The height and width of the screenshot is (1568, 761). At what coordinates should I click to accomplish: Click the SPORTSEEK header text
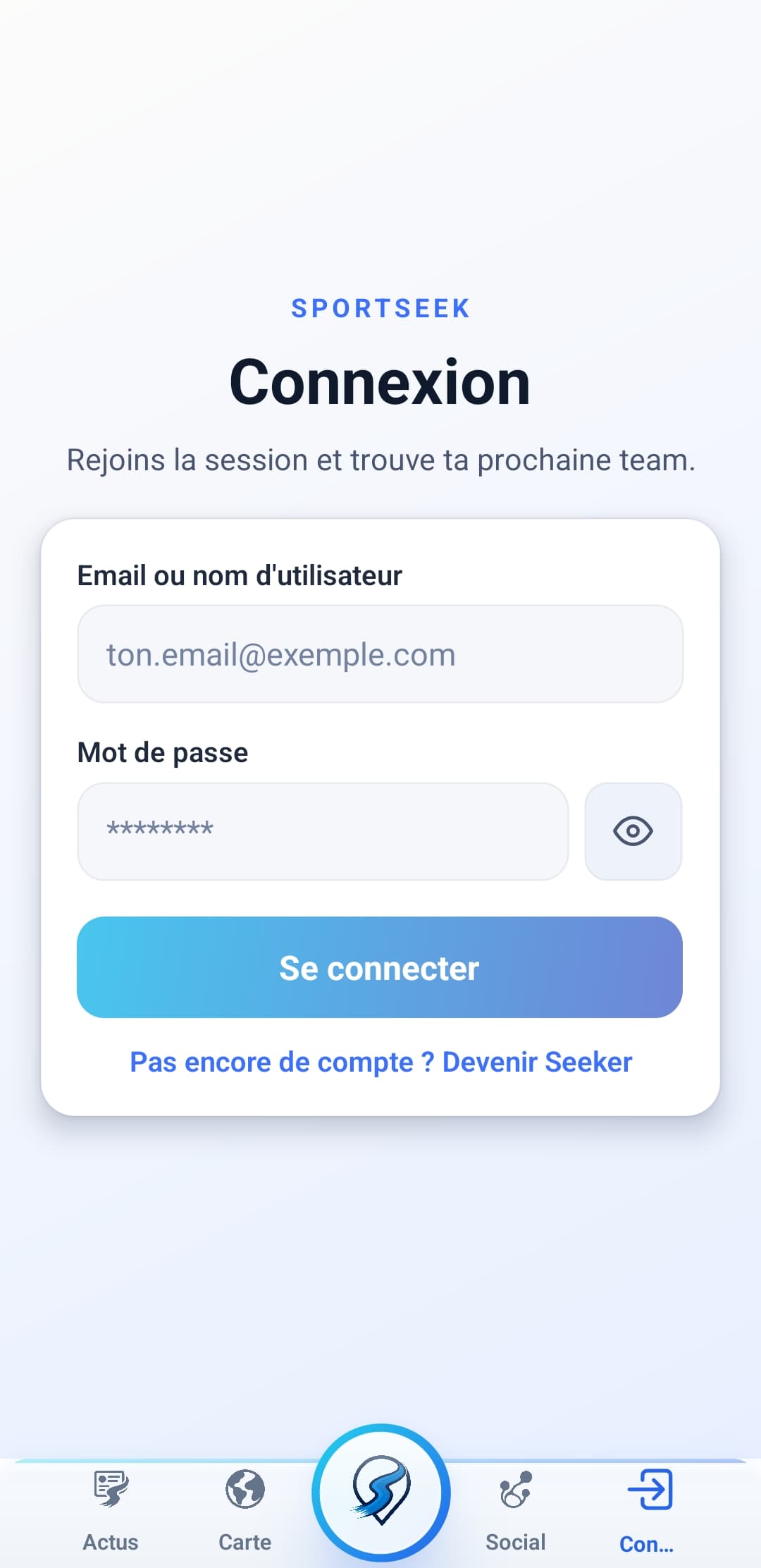point(380,307)
